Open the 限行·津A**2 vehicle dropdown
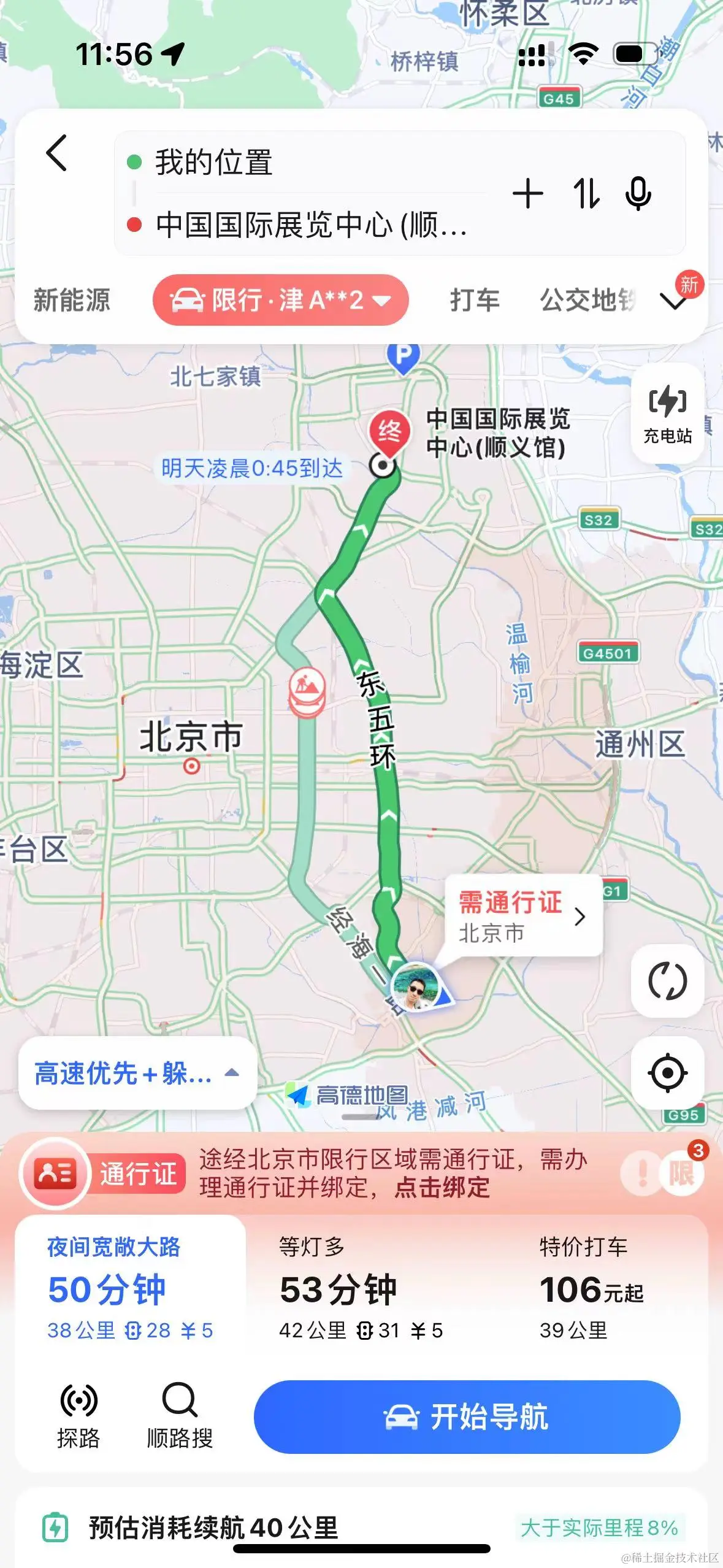The width and height of the screenshot is (723, 1568). (x=280, y=300)
